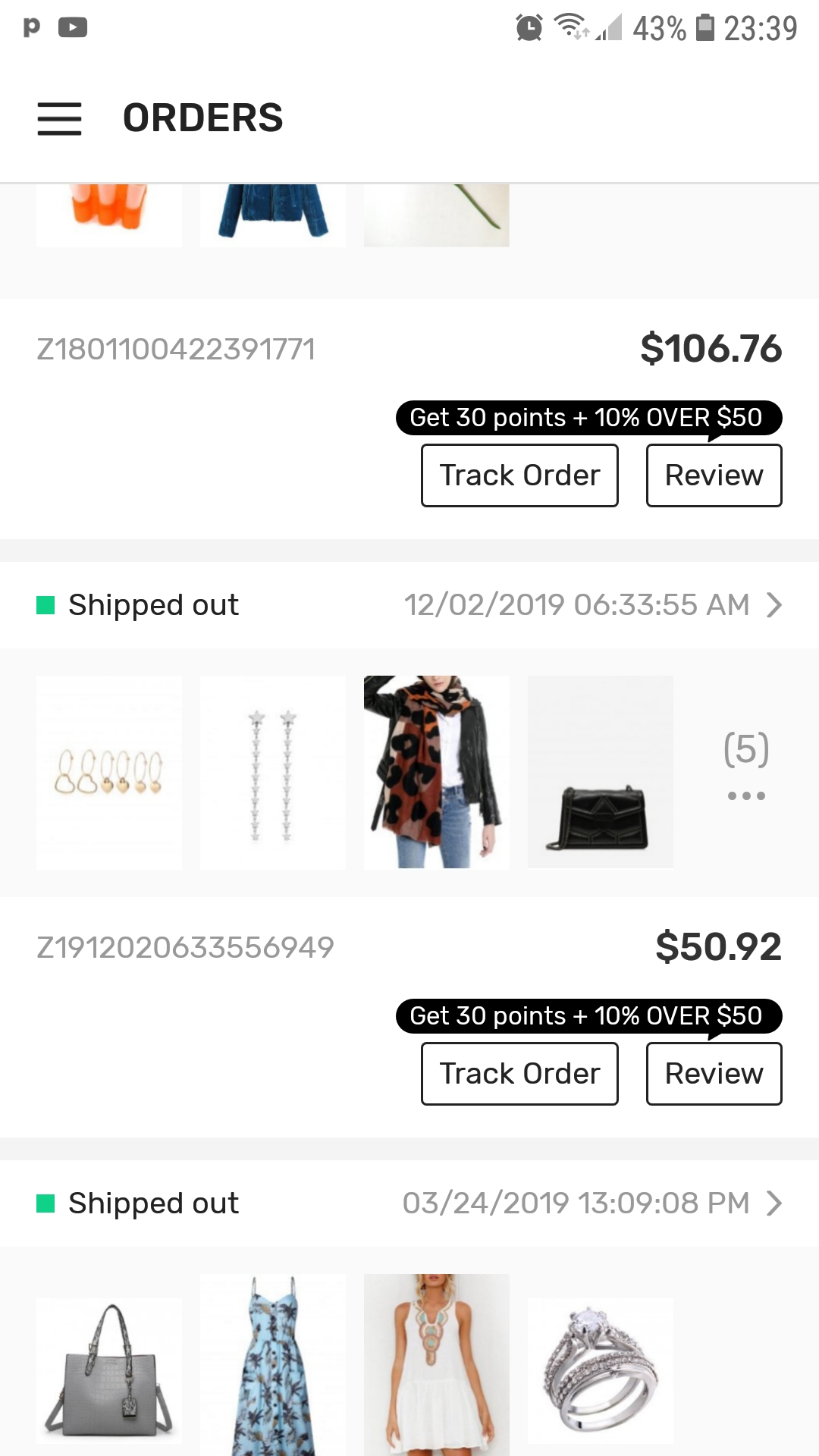Show all (5) items in order
This screenshot has height=1456, width=819.
point(746,766)
